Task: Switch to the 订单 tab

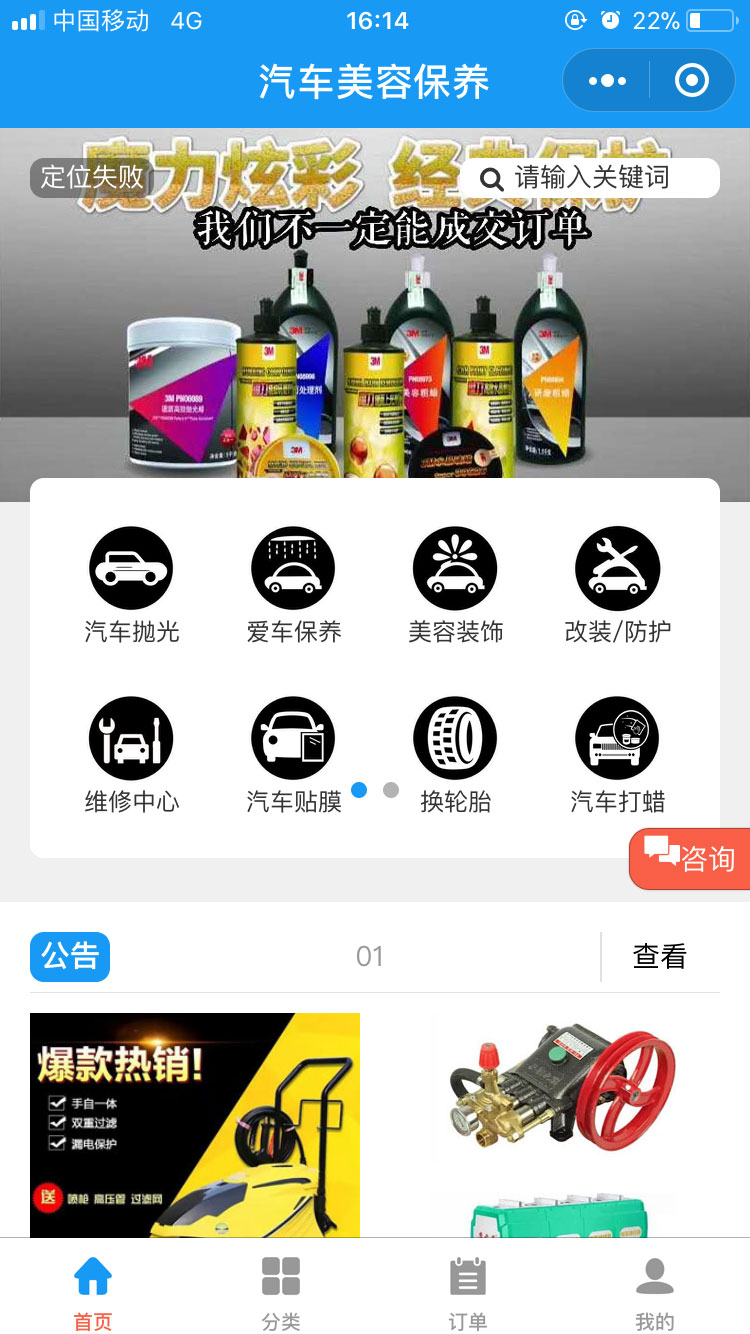Action: point(467,1294)
